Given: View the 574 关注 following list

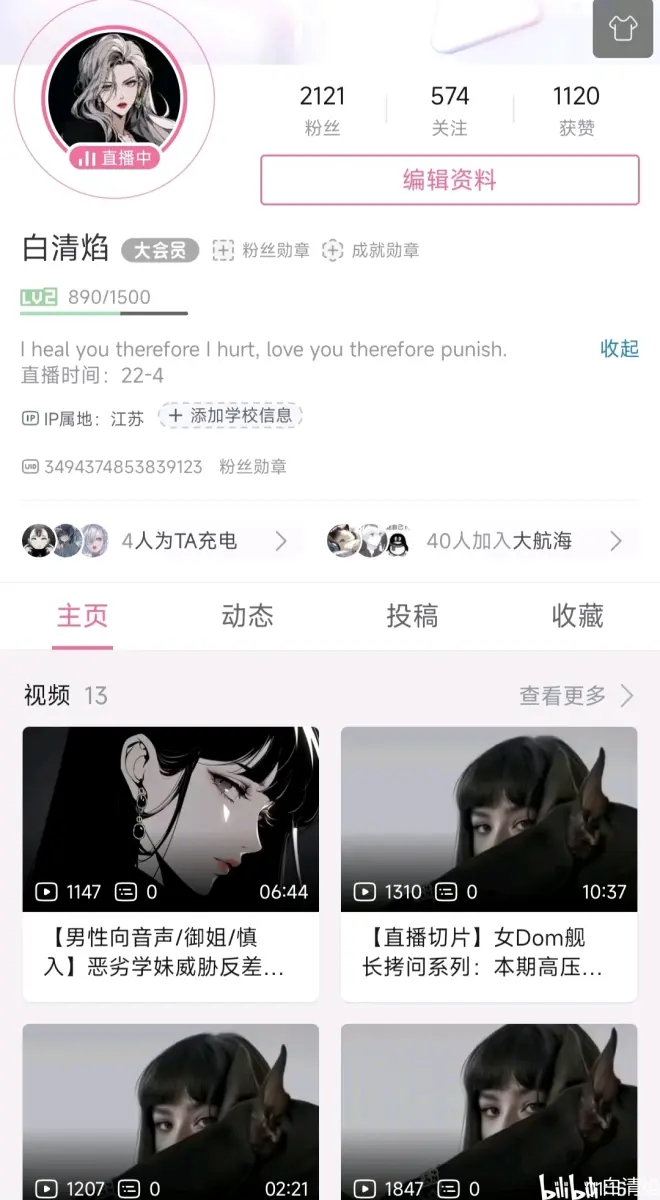Looking at the screenshot, I should click(x=449, y=110).
